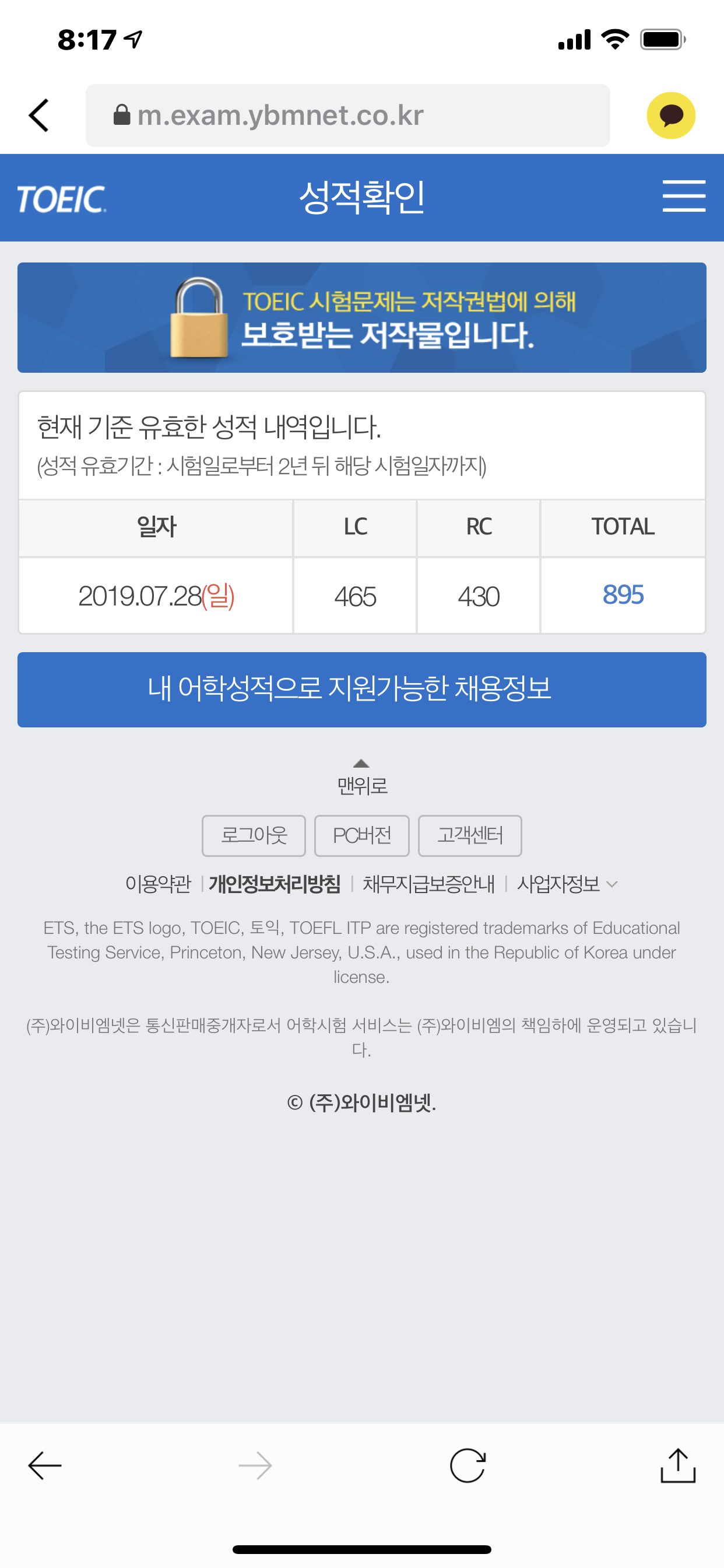This screenshot has width=724, height=1568.
Task: Open the 채무지급보증안내 link
Action: pos(429,884)
